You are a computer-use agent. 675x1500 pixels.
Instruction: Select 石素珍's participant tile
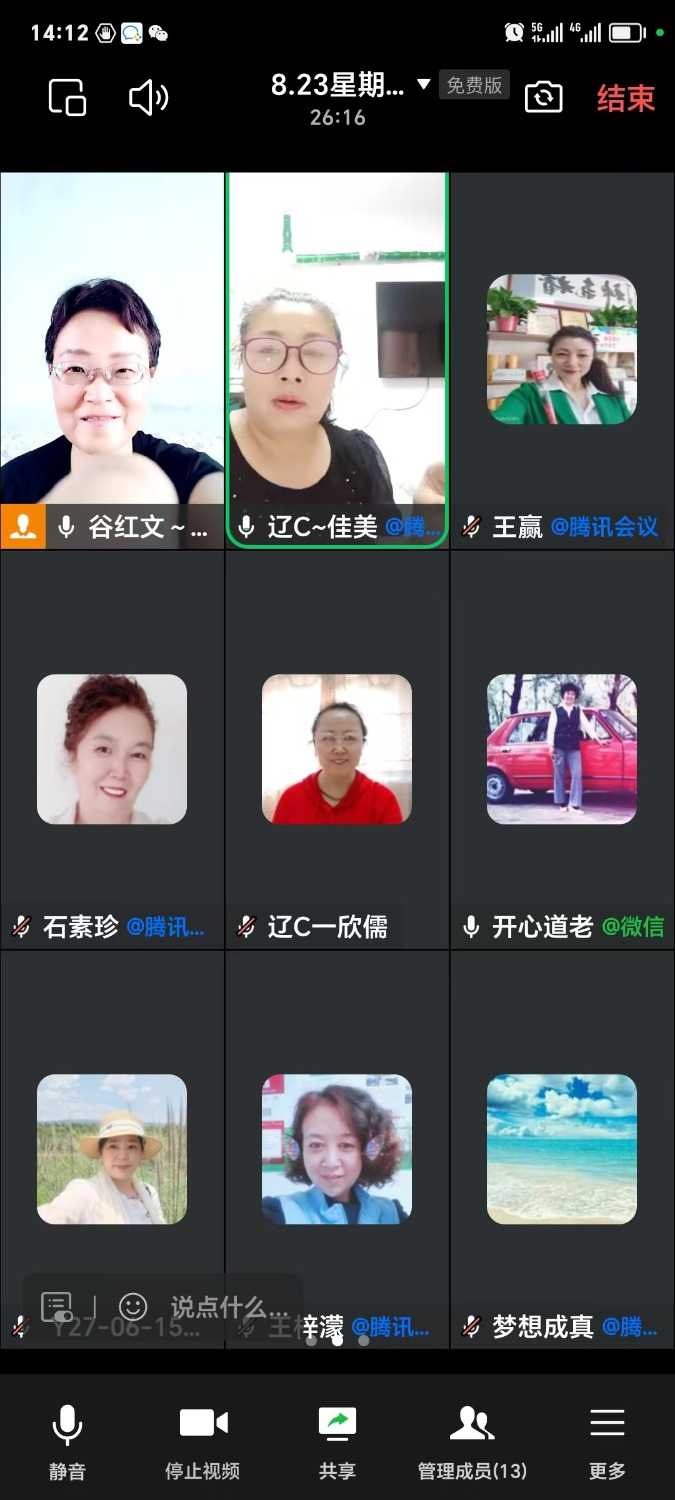[x=112, y=750]
